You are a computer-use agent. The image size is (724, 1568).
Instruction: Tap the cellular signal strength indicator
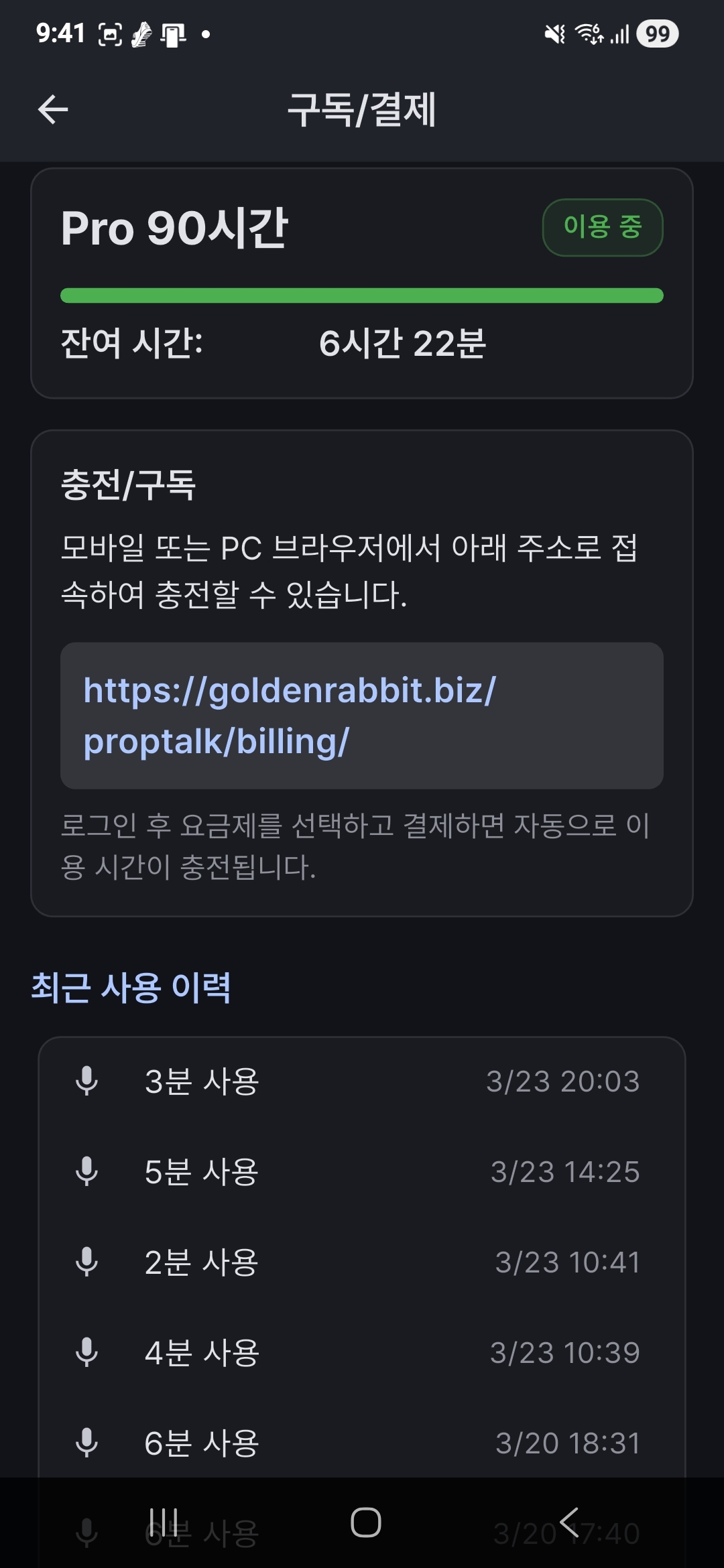(x=621, y=34)
